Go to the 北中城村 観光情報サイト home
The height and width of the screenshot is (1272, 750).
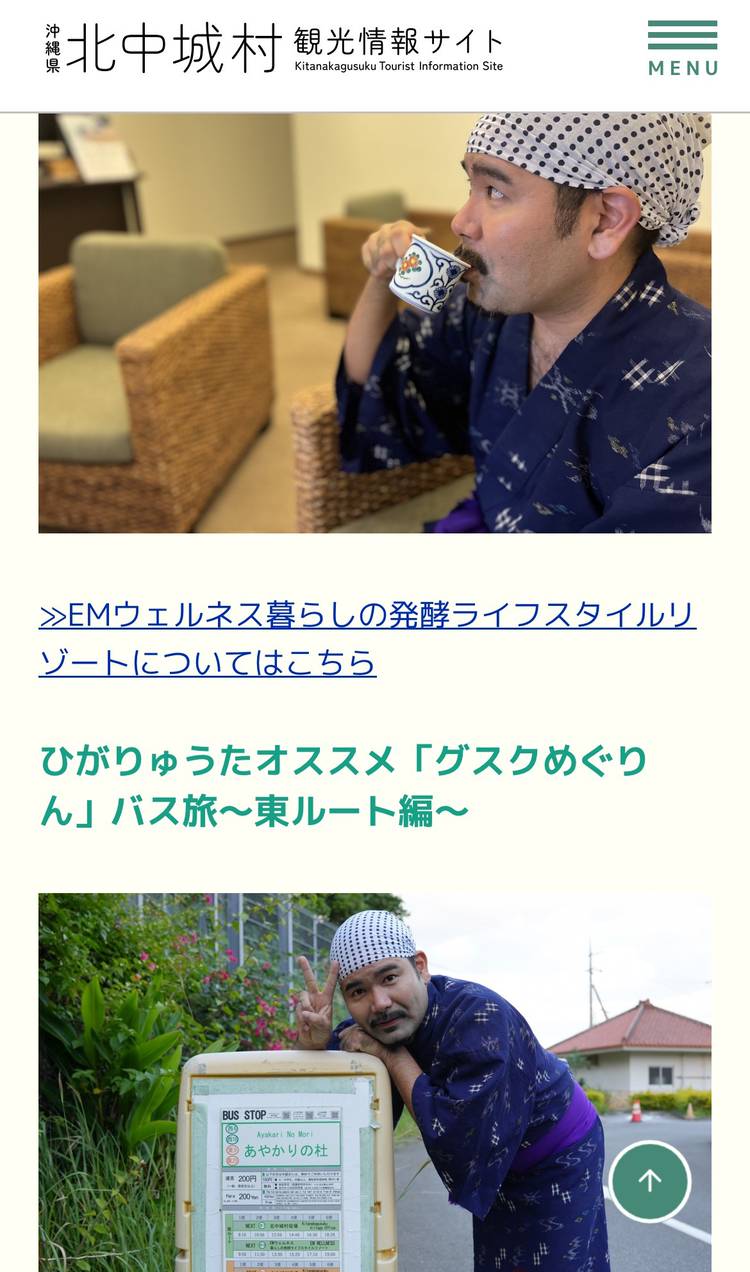tap(274, 49)
